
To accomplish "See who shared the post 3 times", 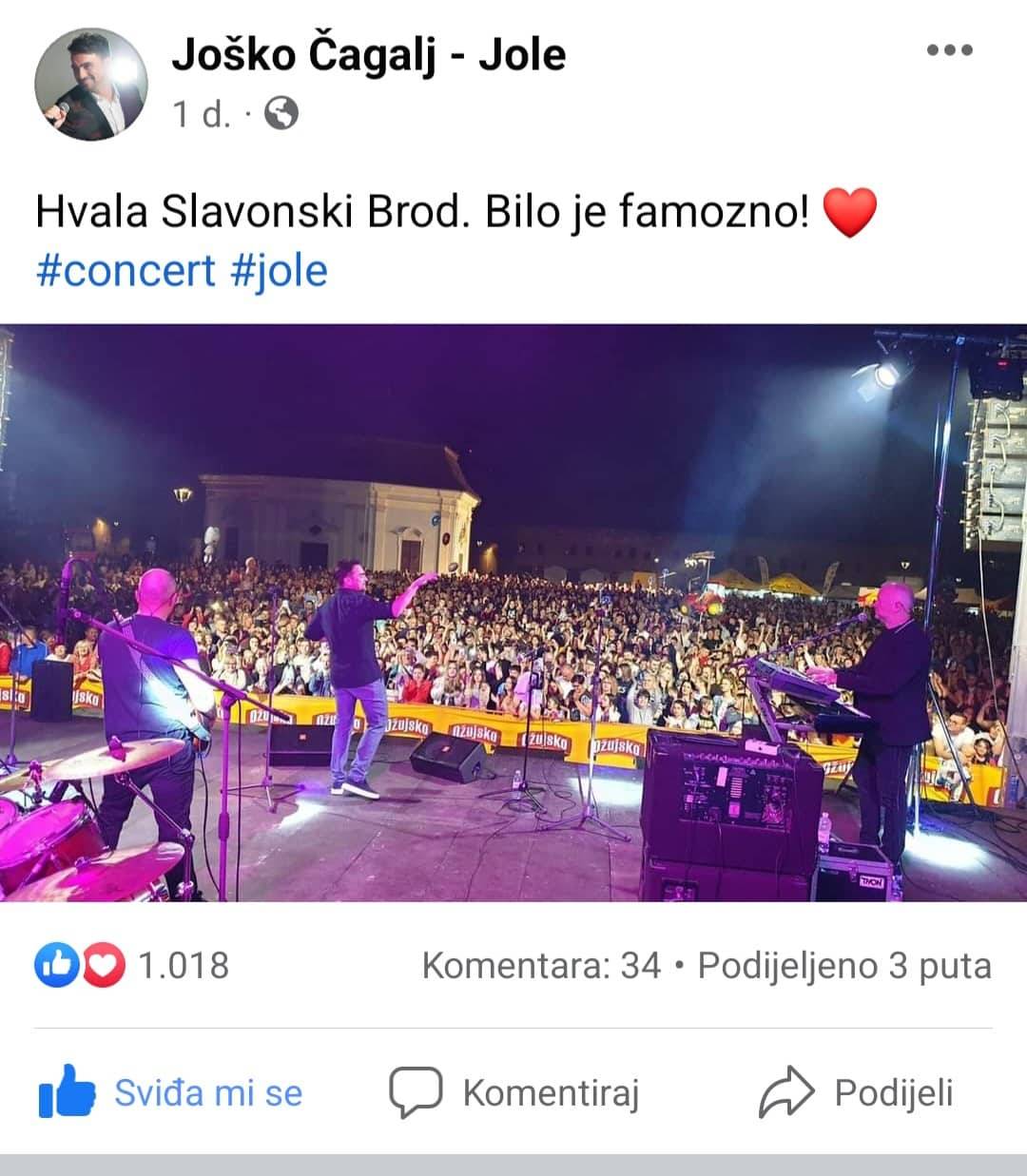I will click(844, 966).
